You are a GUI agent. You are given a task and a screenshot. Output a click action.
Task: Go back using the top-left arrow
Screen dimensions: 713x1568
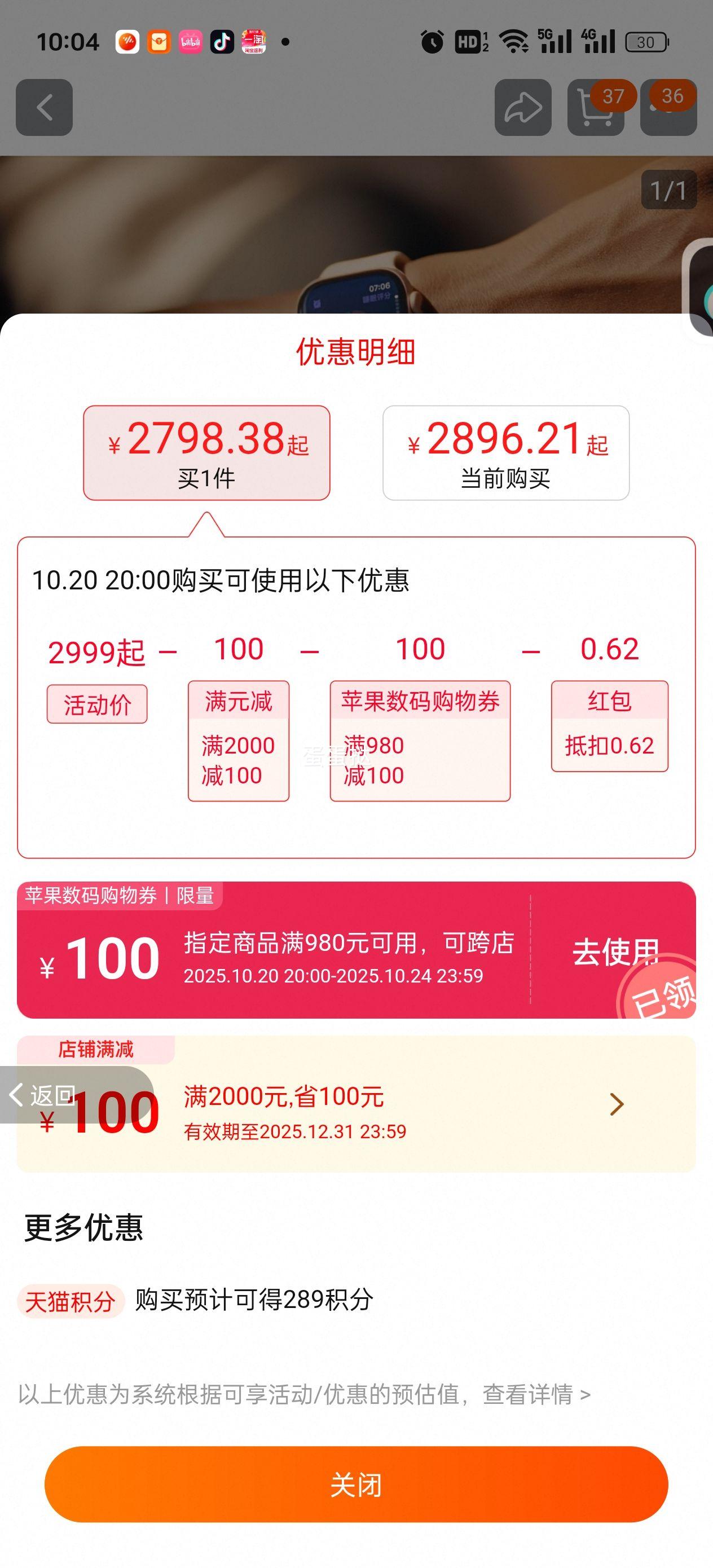[x=45, y=108]
